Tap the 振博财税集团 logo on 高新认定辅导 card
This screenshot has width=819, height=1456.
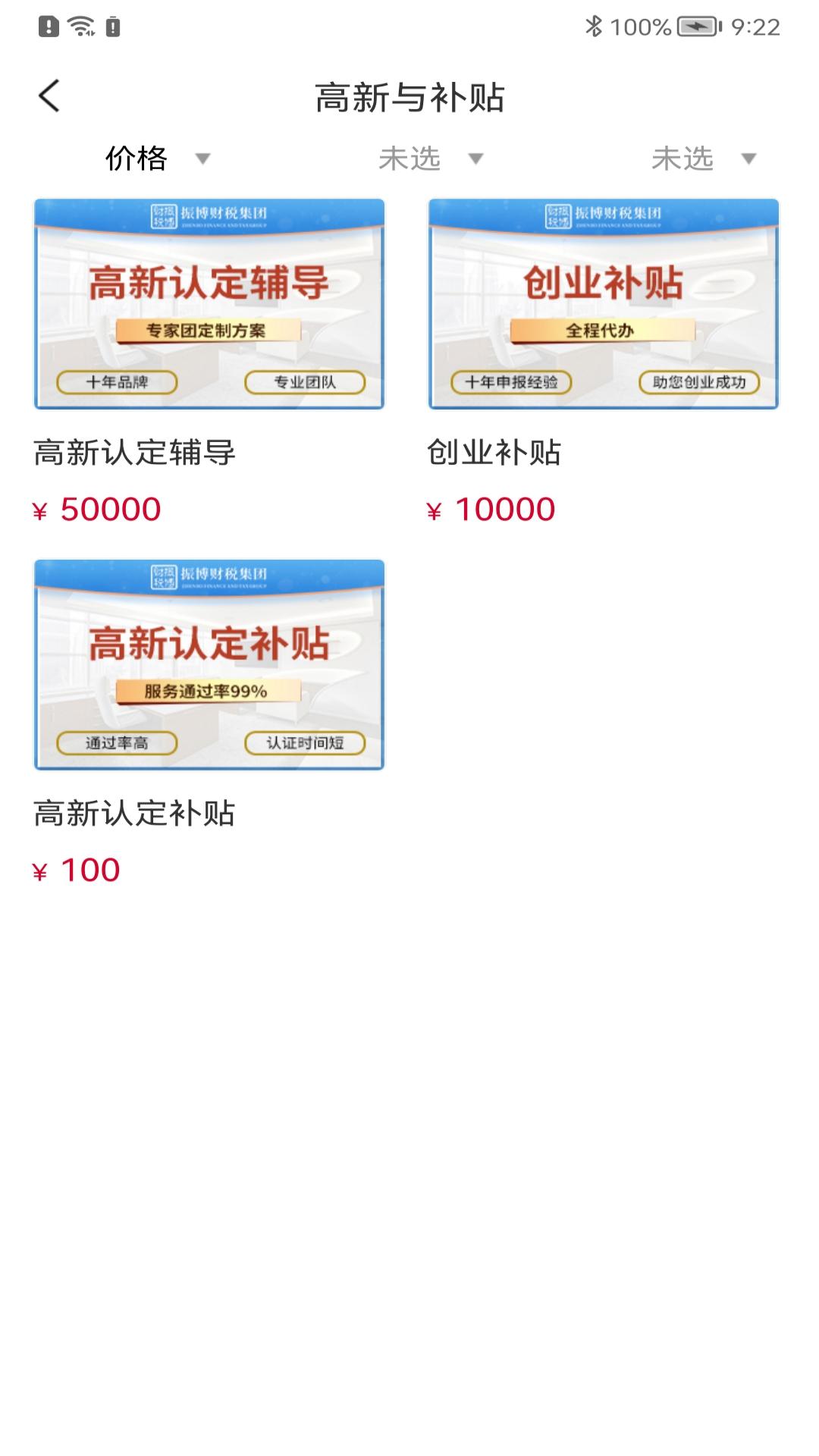click(x=211, y=215)
